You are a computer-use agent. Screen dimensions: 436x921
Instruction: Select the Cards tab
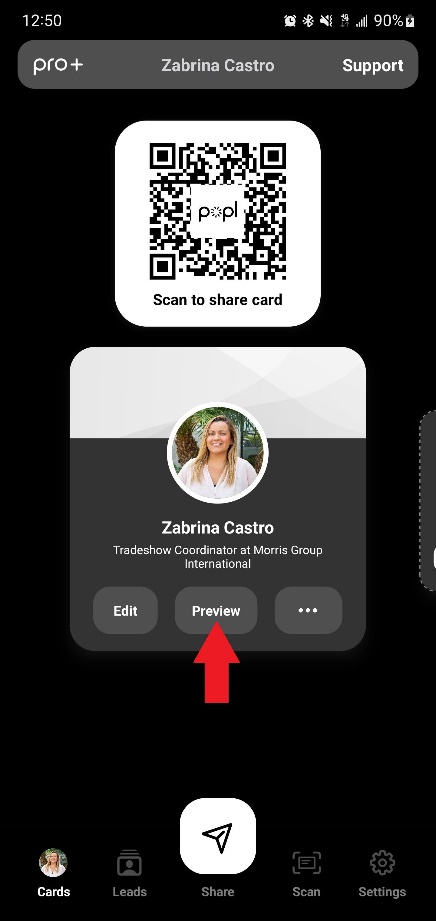click(53, 873)
